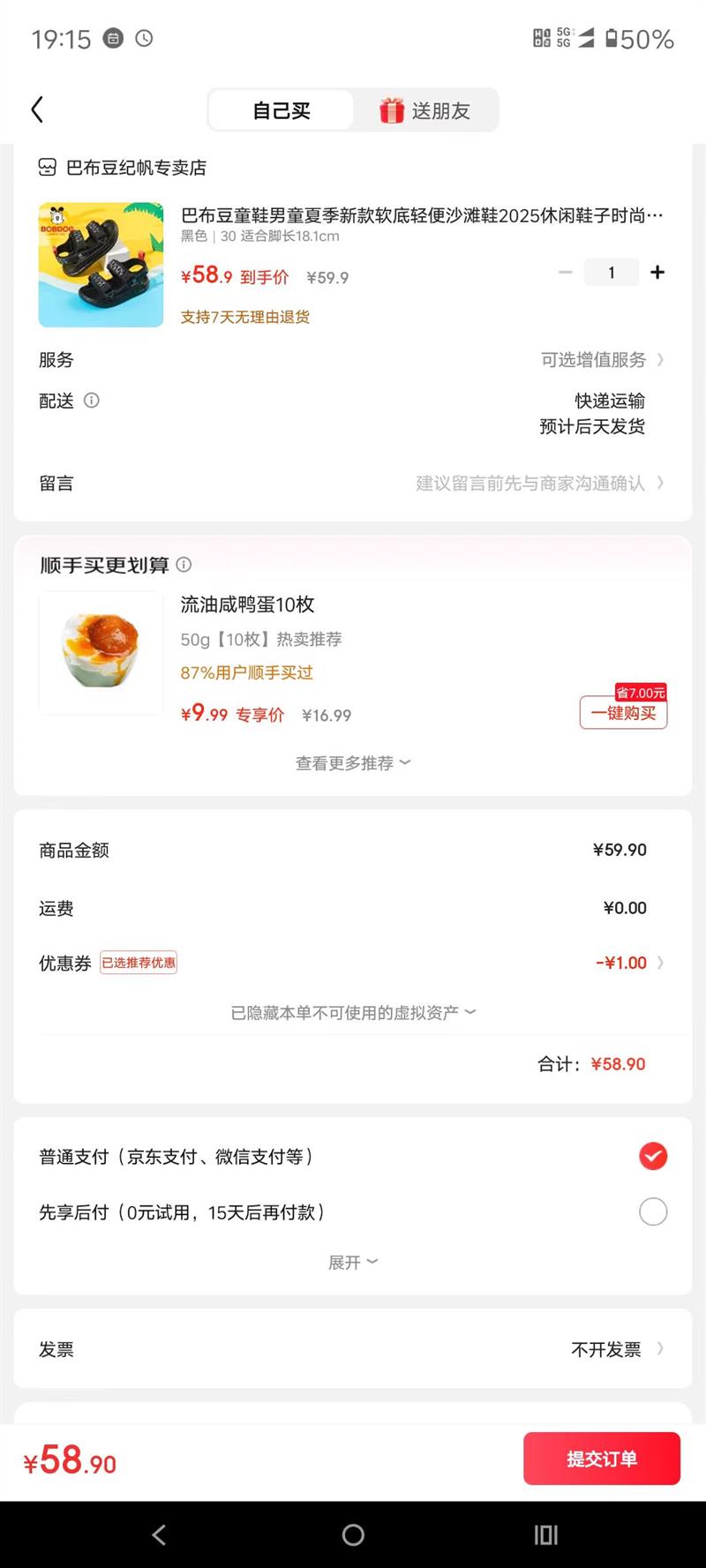
Task: Open the 巴布豆 sandal product image
Action: pyautogui.click(x=101, y=265)
